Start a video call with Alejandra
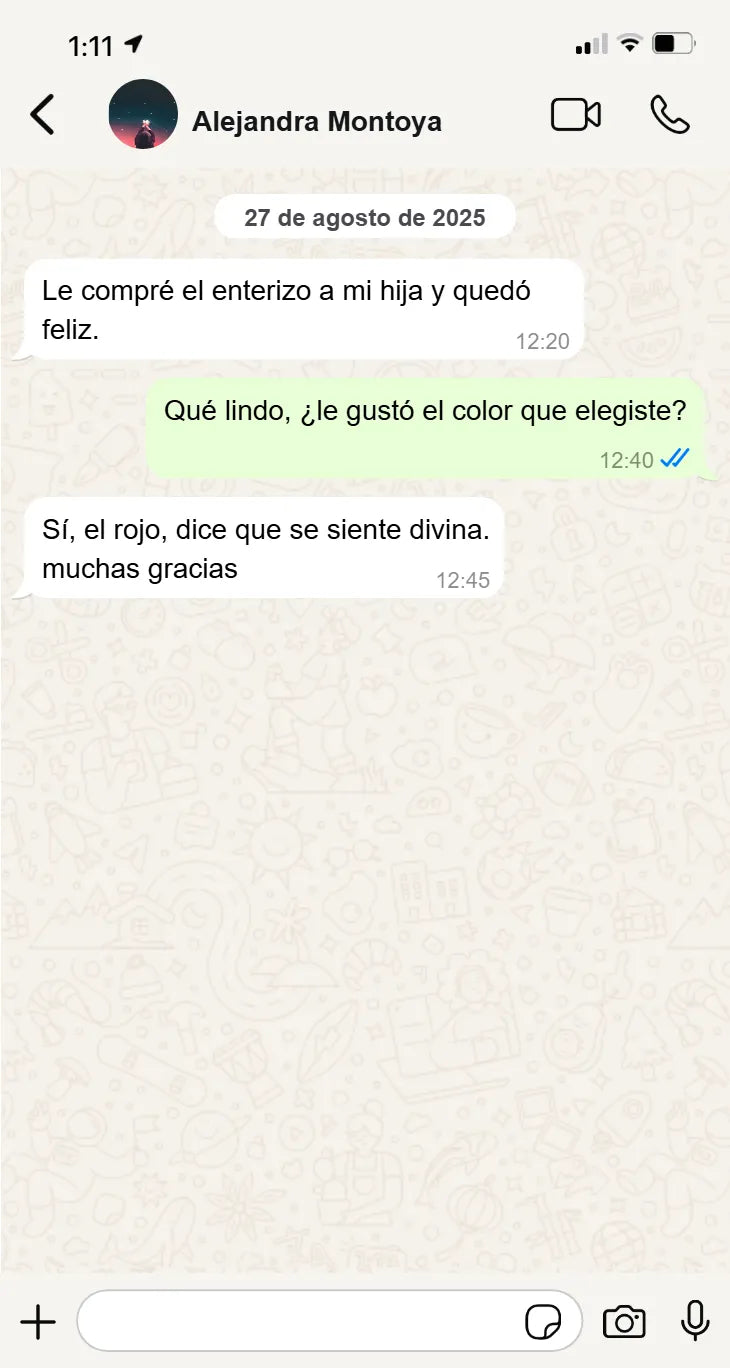This screenshot has height=1368, width=730. pyautogui.click(x=575, y=115)
